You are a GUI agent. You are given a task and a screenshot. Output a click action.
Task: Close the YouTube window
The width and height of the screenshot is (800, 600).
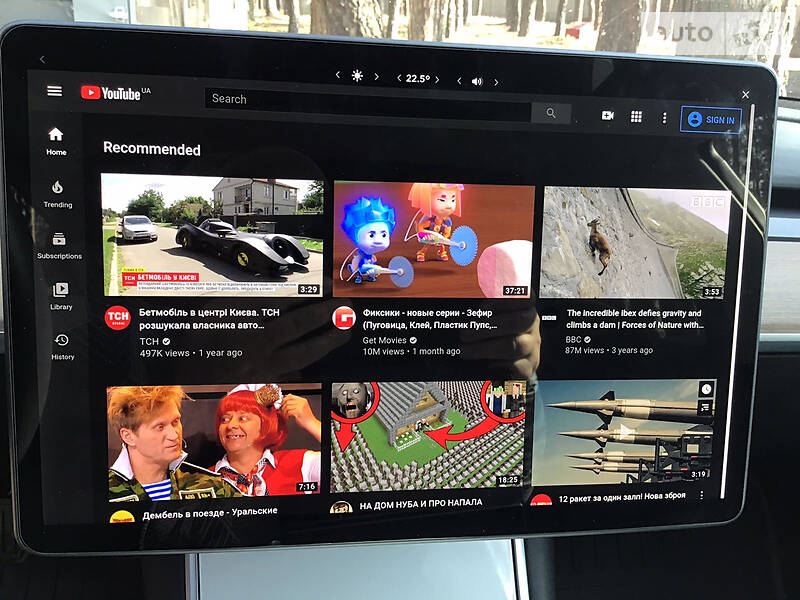coord(745,95)
